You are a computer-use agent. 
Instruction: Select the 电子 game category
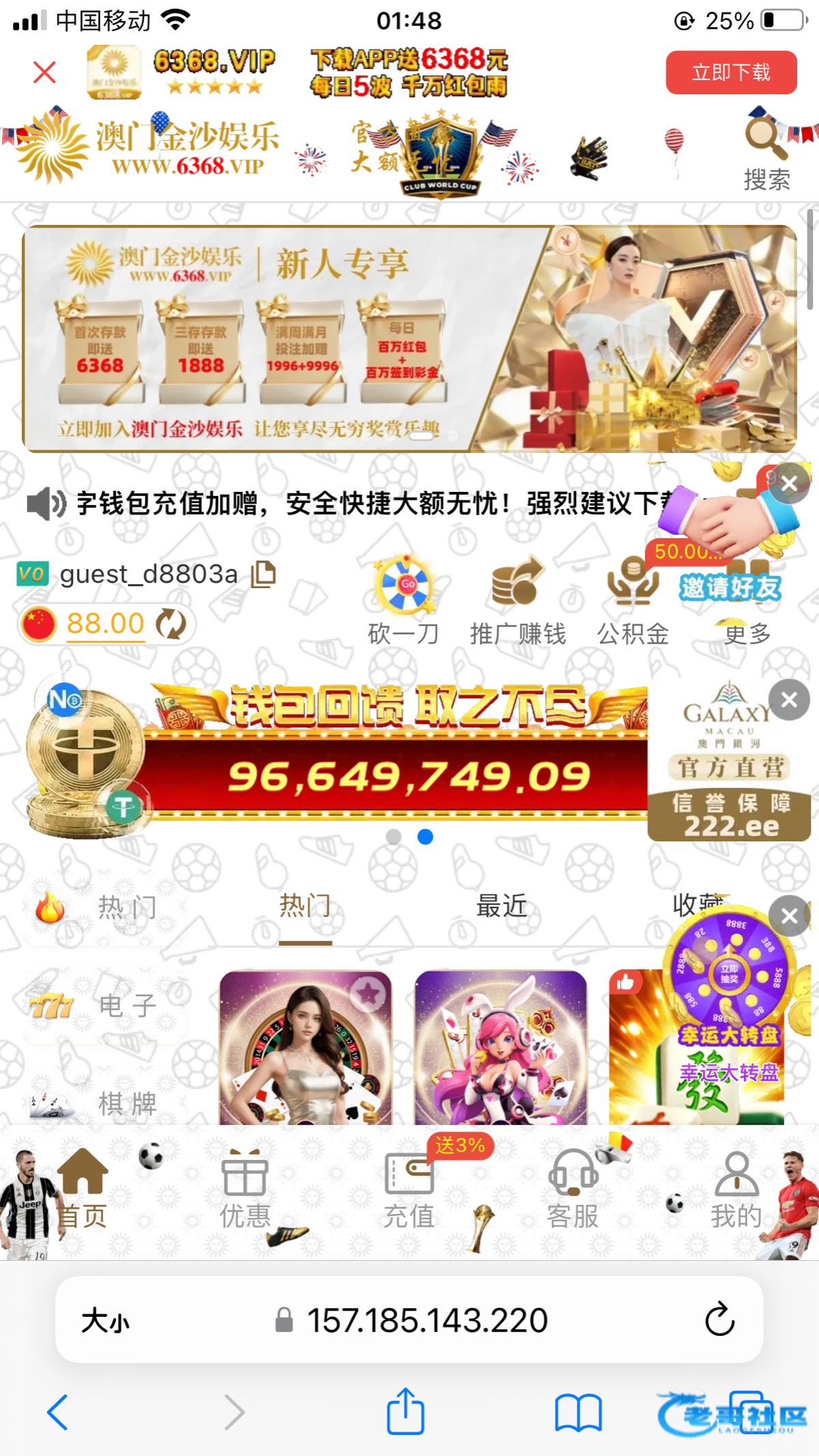[x=102, y=1005]
